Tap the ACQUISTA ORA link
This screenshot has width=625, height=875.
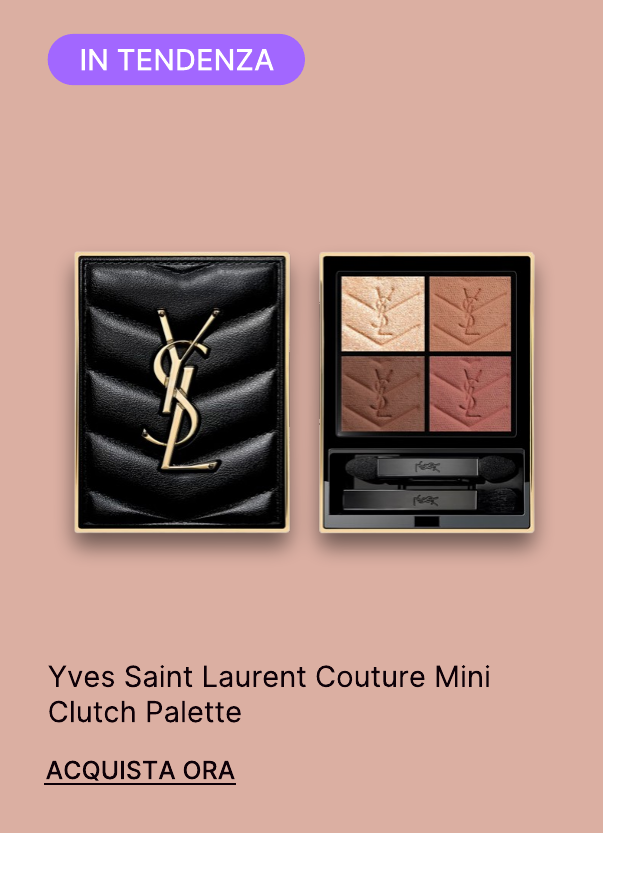[x=141, y=771]
